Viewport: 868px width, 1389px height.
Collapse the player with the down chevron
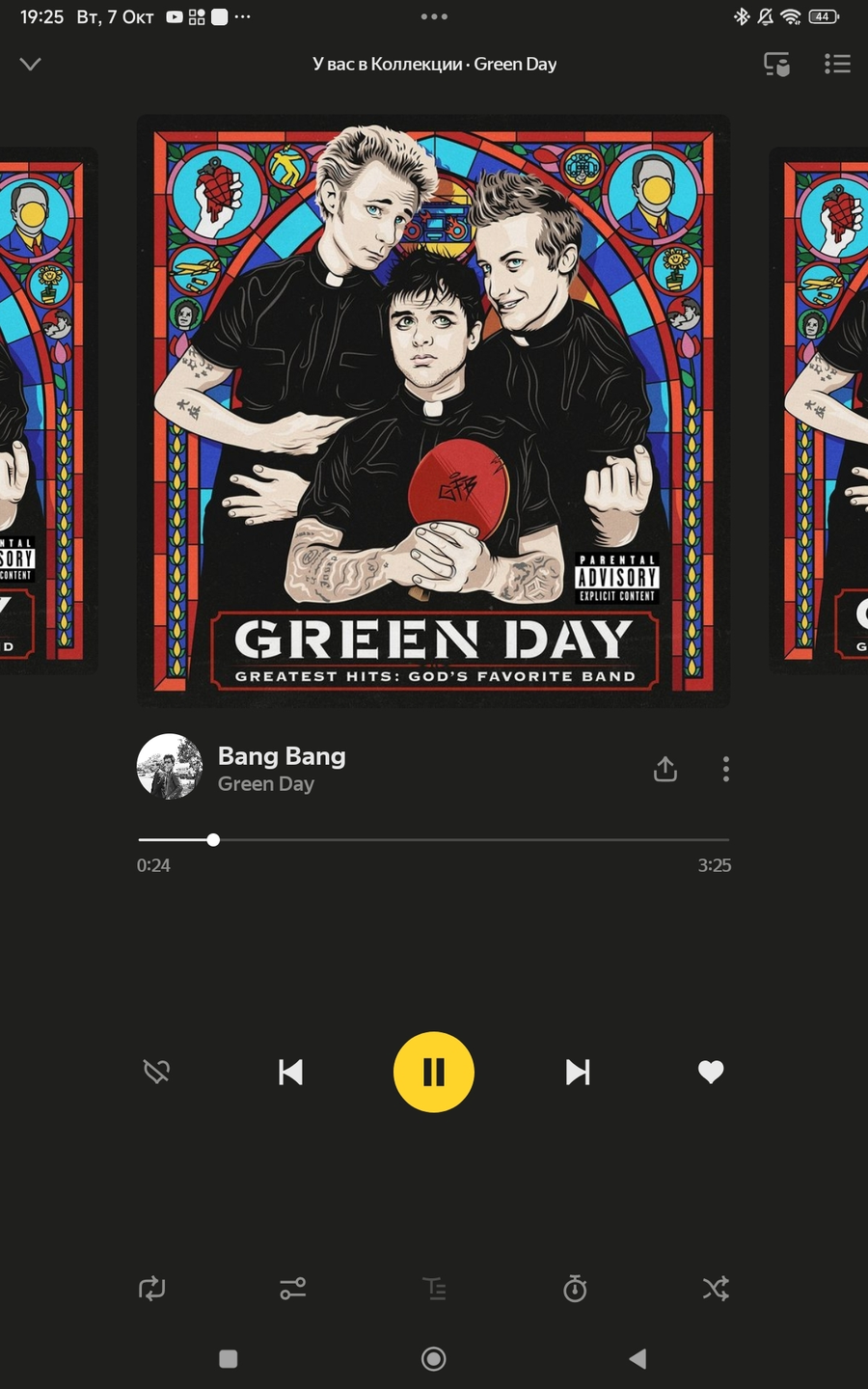pos(31,64)
